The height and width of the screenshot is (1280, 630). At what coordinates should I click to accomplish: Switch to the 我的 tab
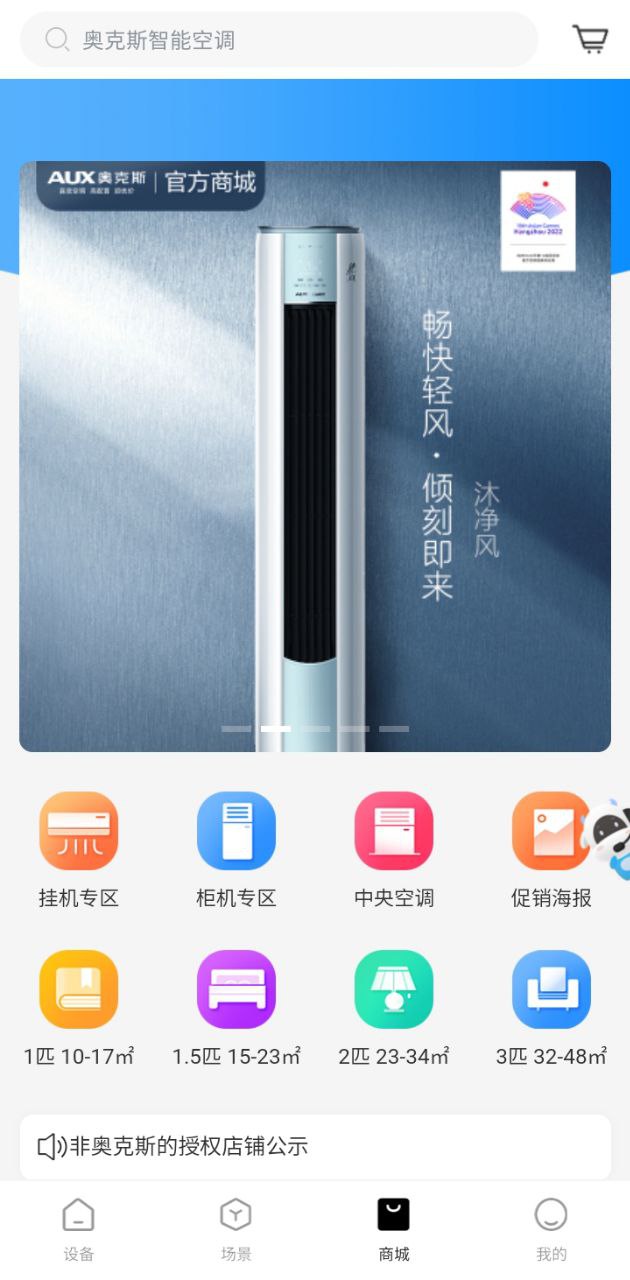(x=551, y=1230)
